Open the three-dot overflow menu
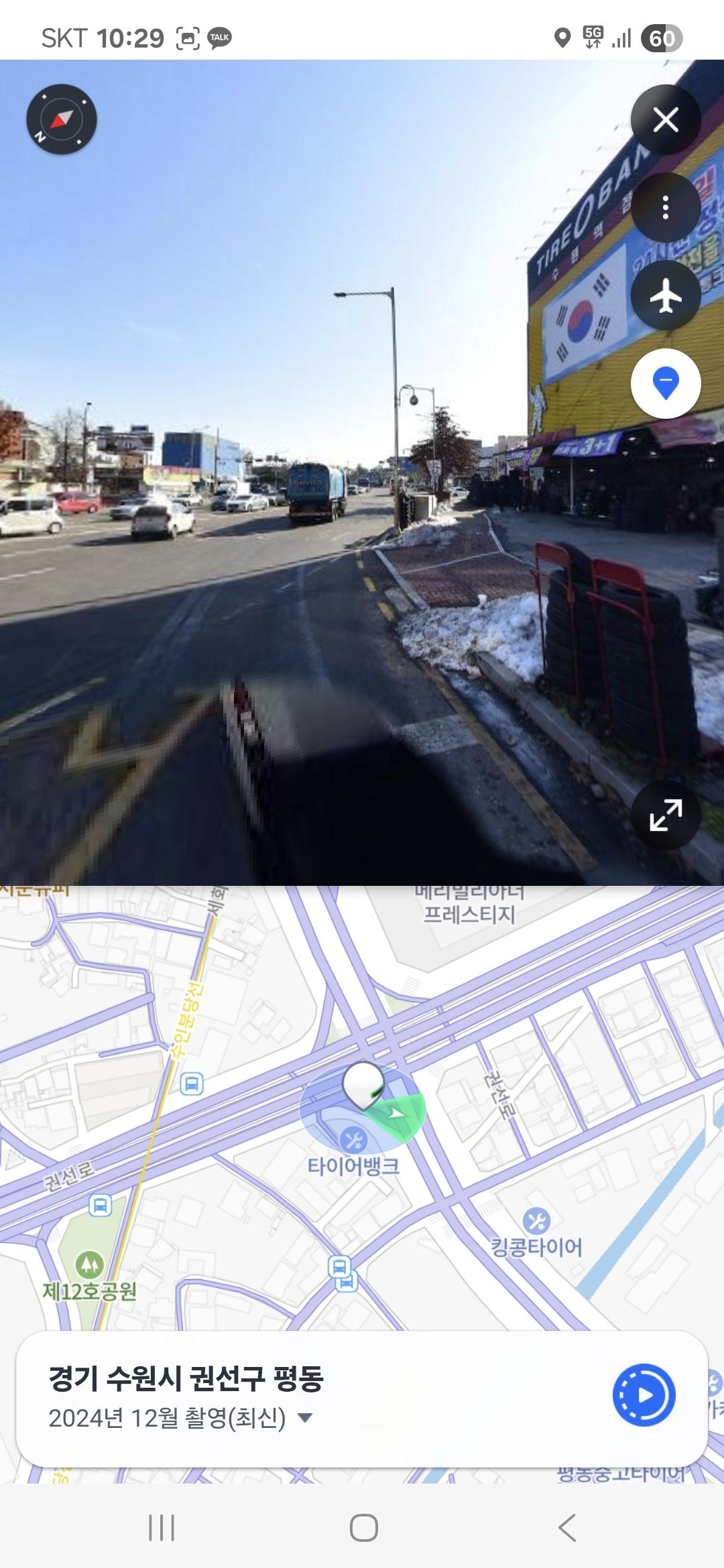The width and height of the screenshot is (724, 1568). [665, 208]
